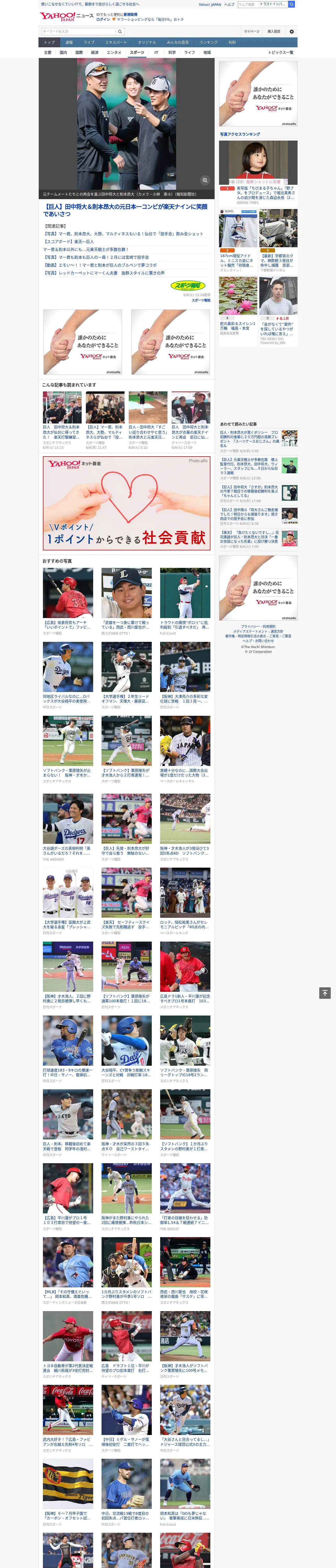This screenshot has width=336, height=1568.
Task: Open the エンタメ category
Action: pos(114,52)
